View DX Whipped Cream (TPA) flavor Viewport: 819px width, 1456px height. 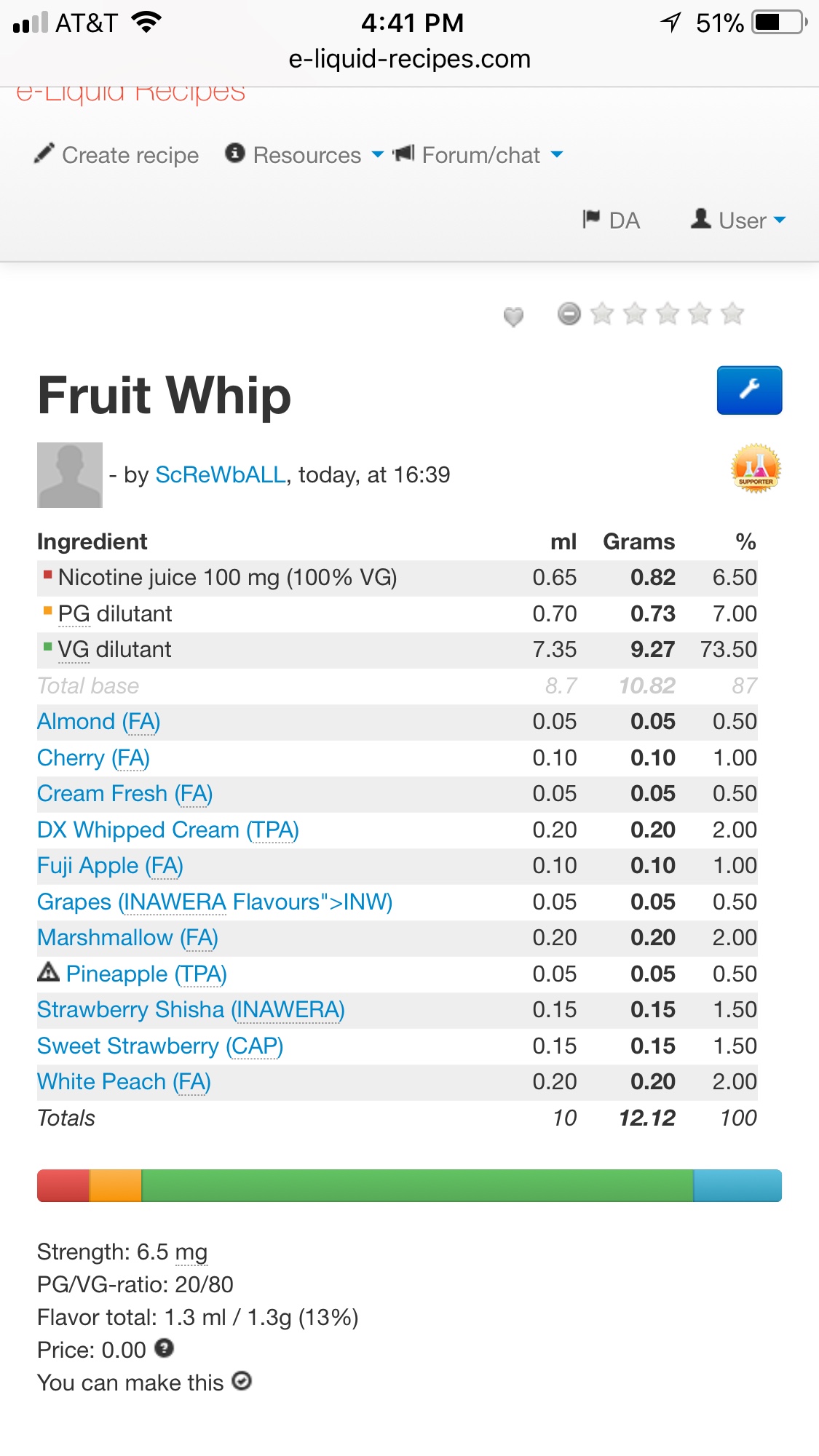[x=167, y=830]
